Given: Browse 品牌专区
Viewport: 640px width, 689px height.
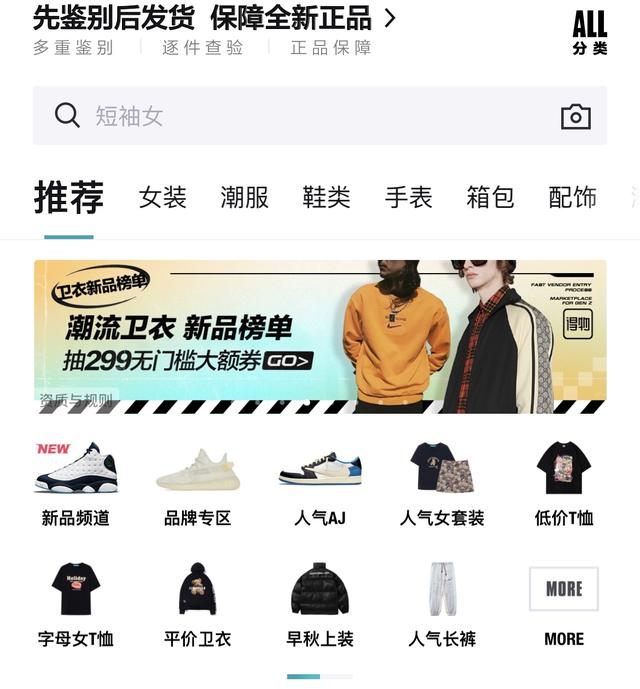Looking at the screenshot, I should [198, 484].
